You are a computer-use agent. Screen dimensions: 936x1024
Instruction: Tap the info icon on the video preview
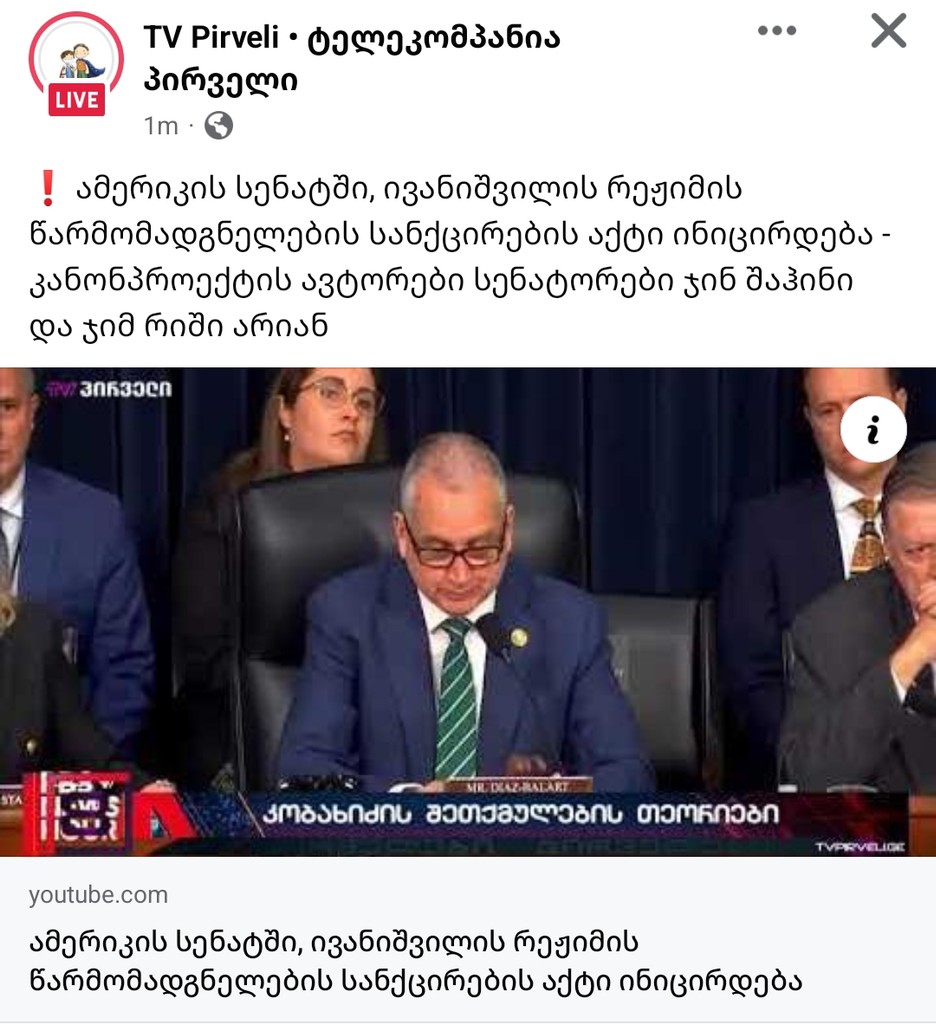[873, 431]
